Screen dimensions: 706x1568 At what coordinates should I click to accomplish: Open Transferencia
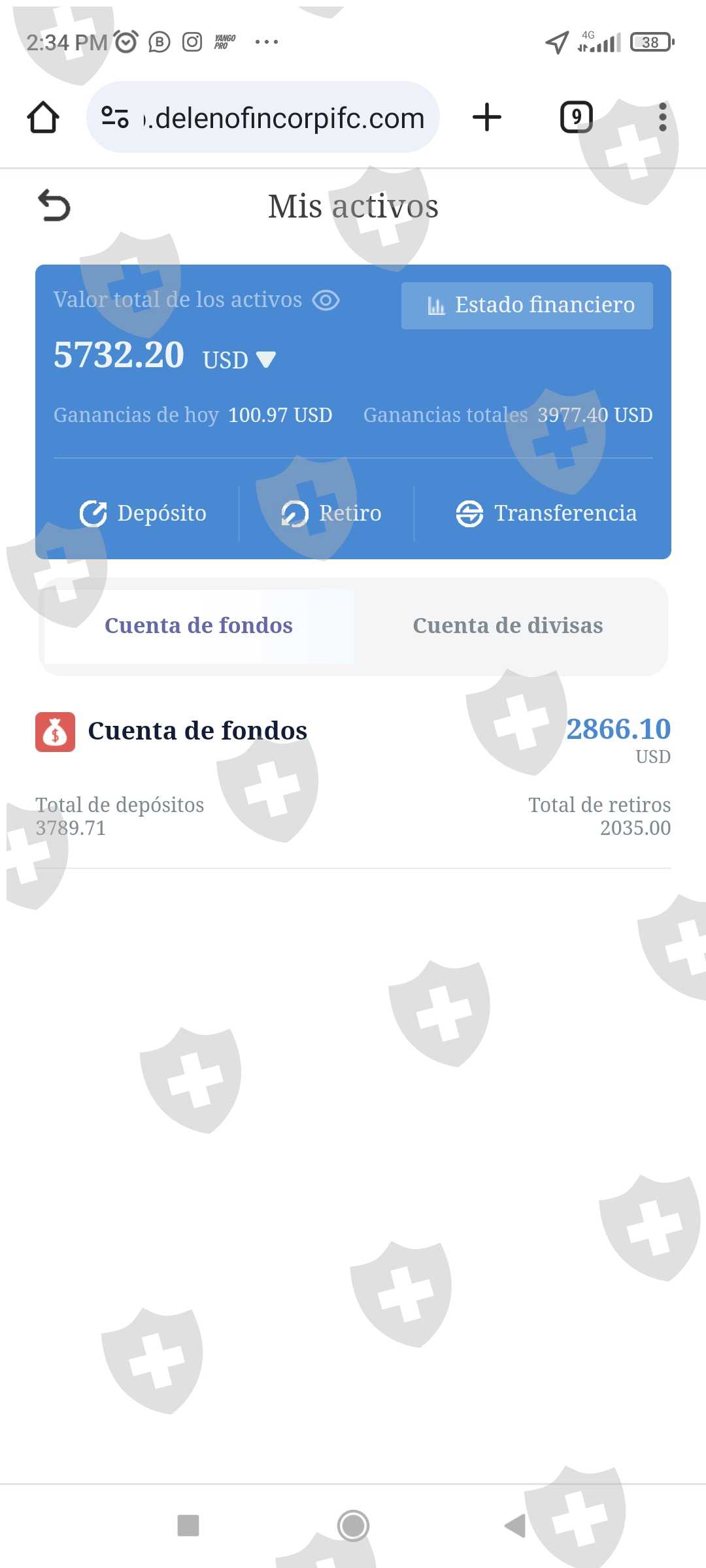(546, 514)
